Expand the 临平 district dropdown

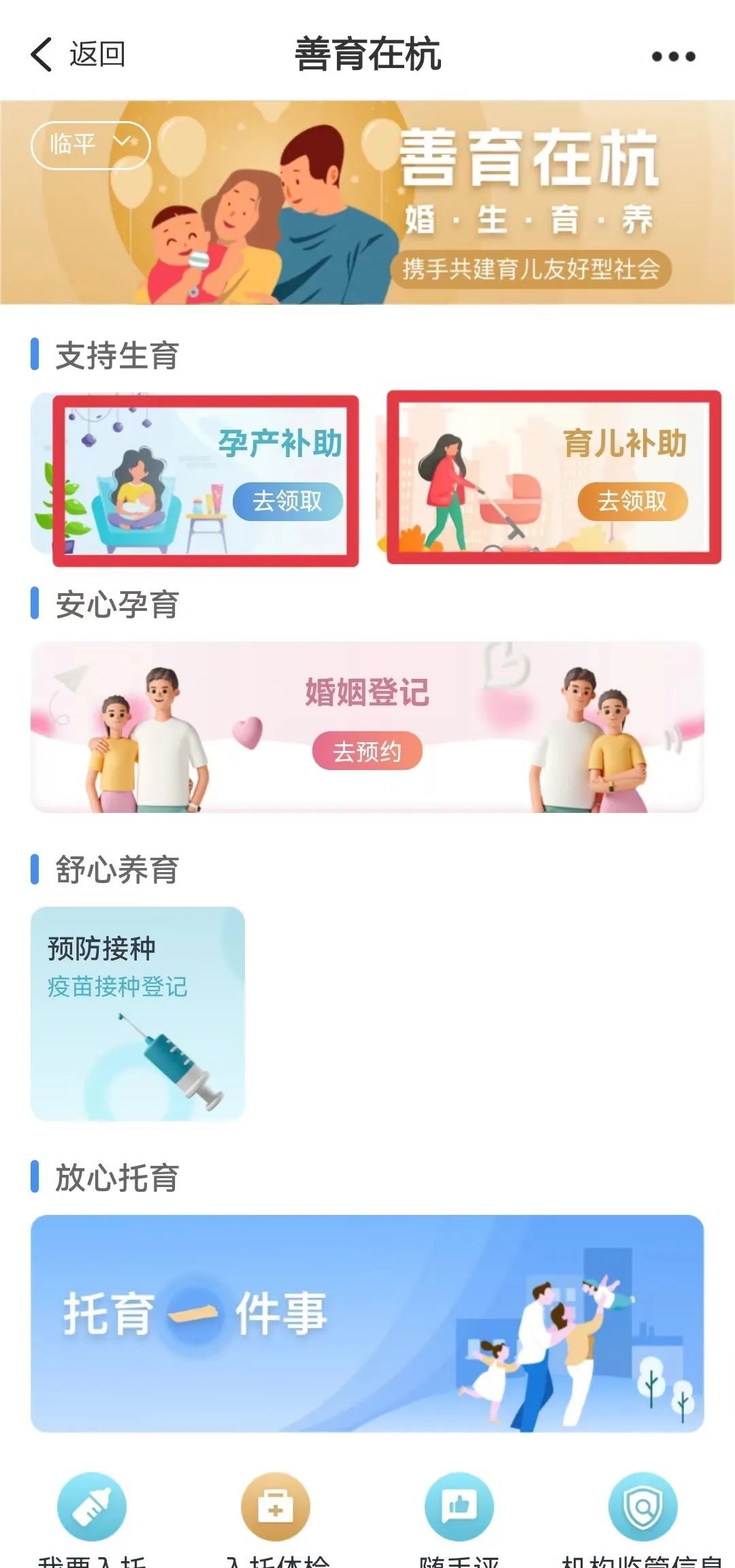coord(91,144)
